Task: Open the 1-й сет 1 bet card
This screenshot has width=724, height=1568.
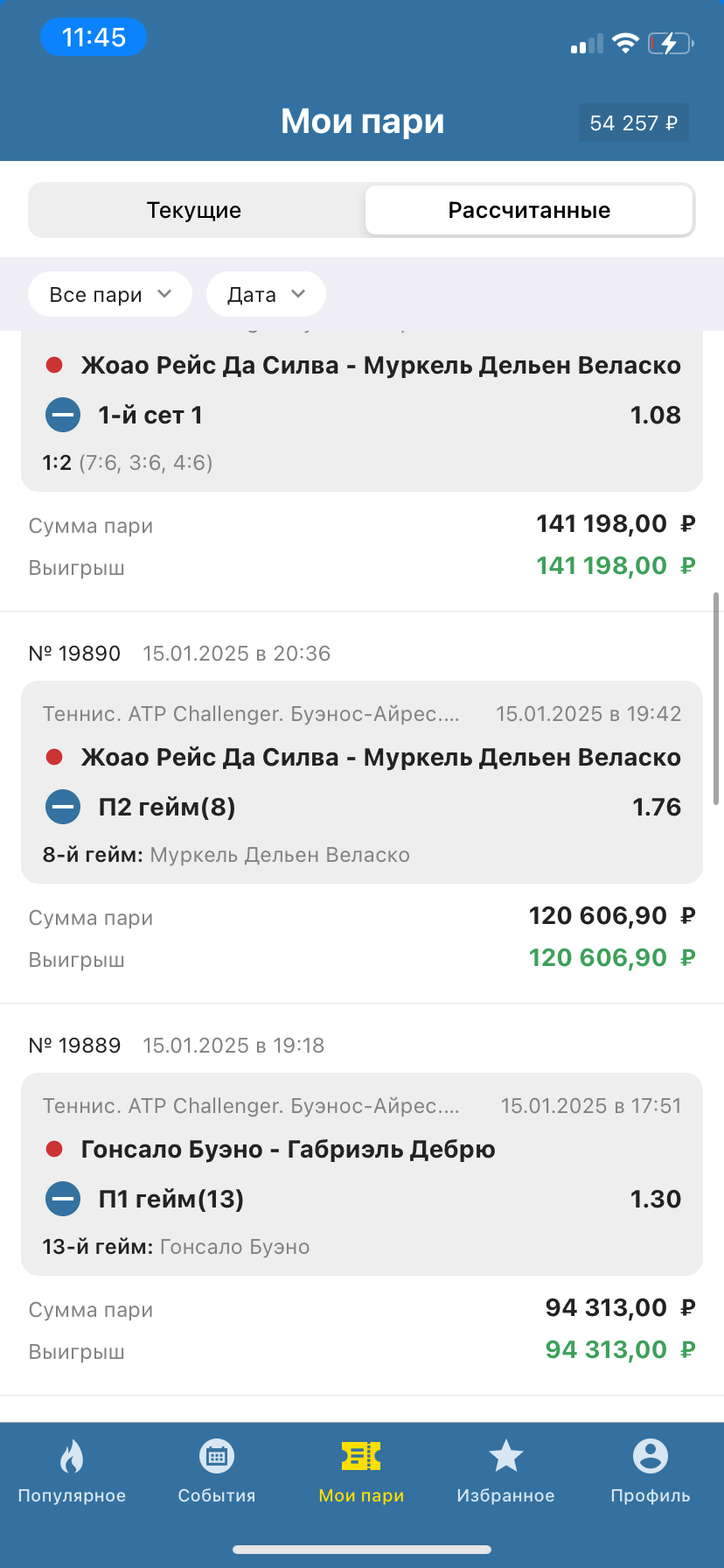Action: (362, 415)
